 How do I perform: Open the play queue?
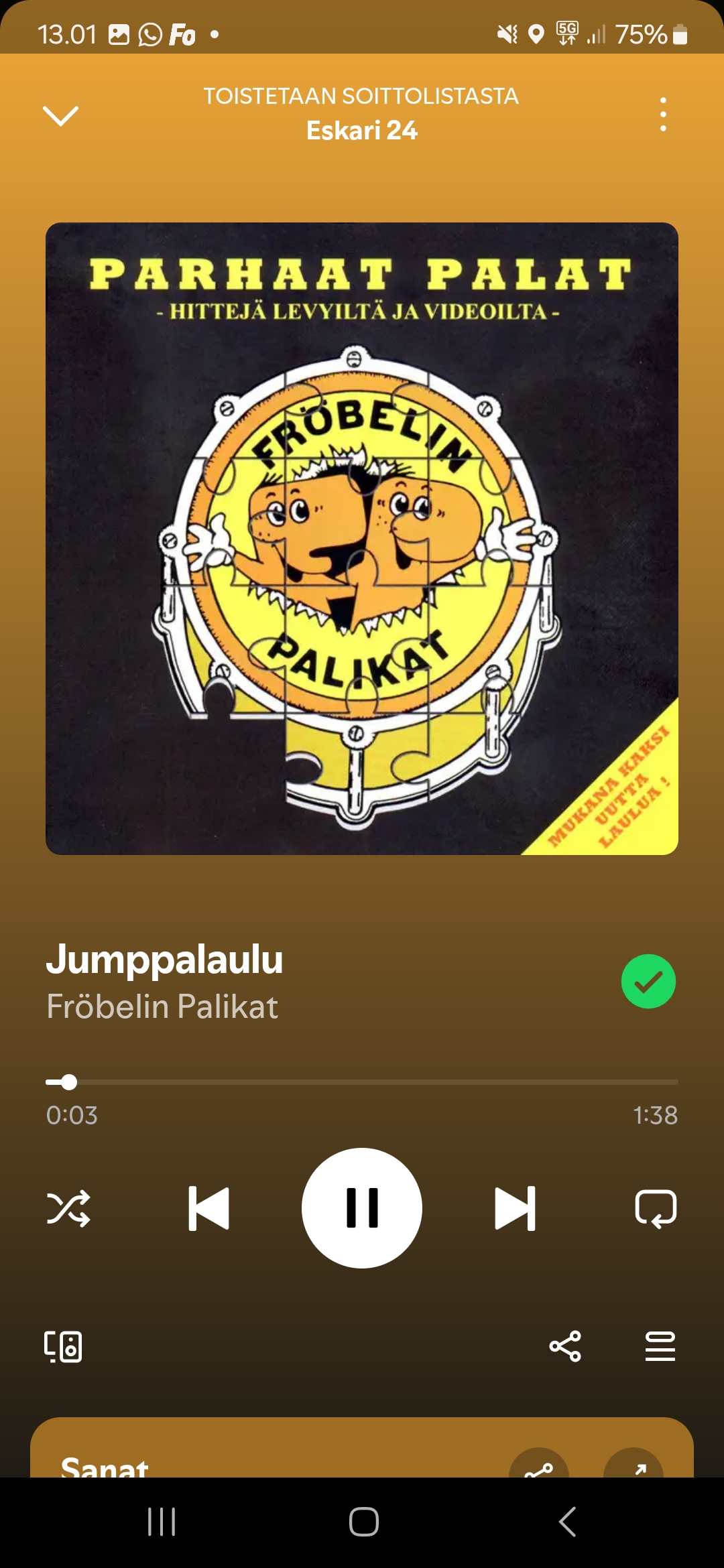(660, 1346)
